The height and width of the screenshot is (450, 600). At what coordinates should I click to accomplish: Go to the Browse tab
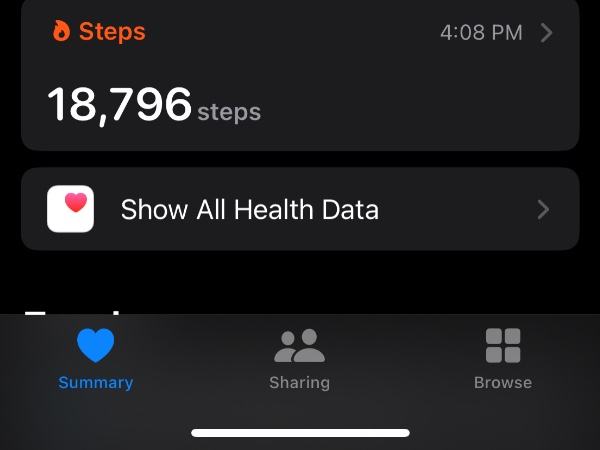point(502,359)
